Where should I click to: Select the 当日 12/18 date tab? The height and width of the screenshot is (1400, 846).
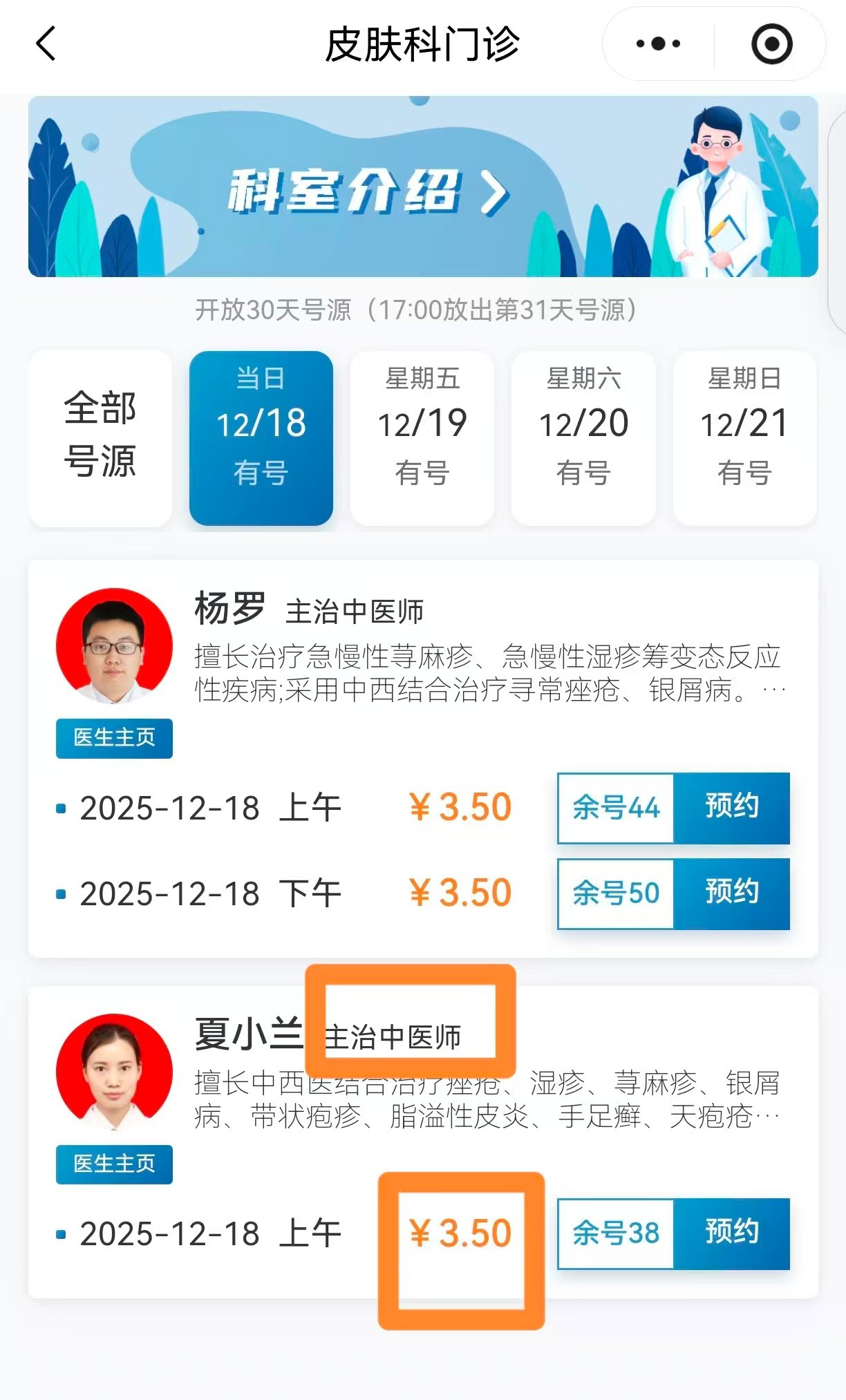(261, 437)
